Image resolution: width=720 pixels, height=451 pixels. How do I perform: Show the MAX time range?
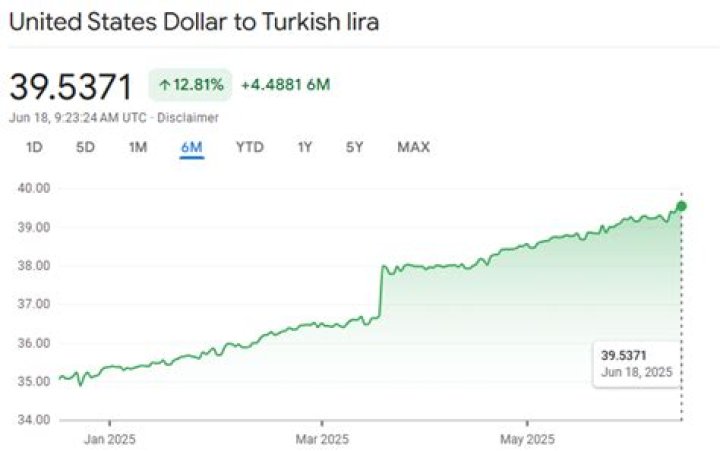coord(413,147)
